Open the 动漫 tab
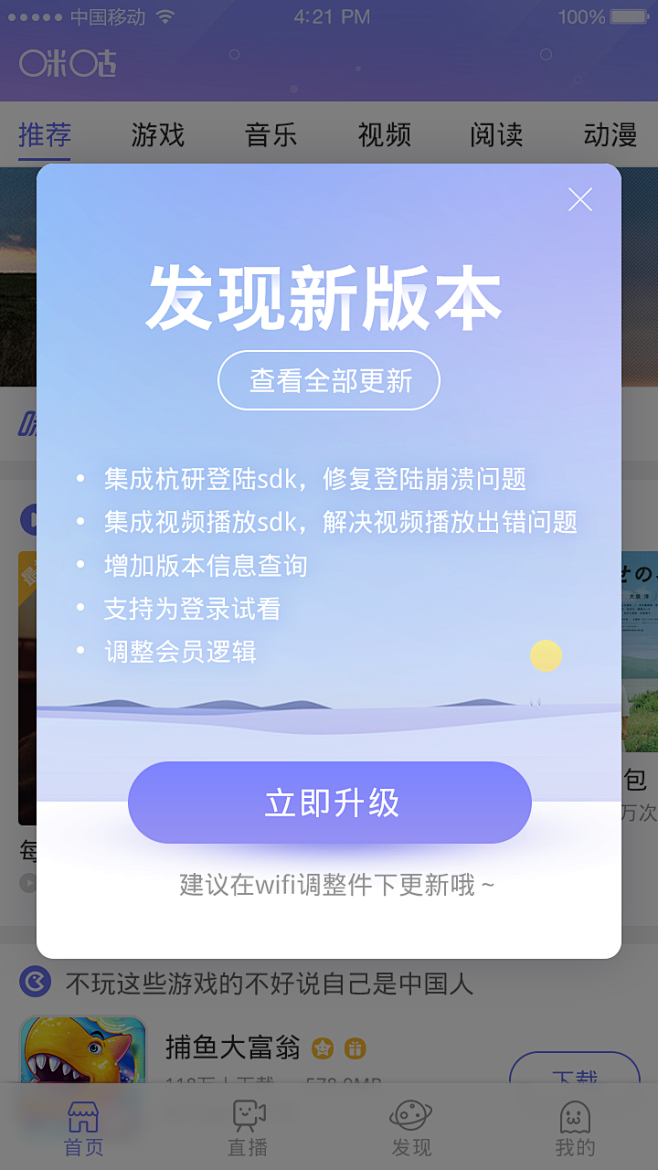 point(610,135)
